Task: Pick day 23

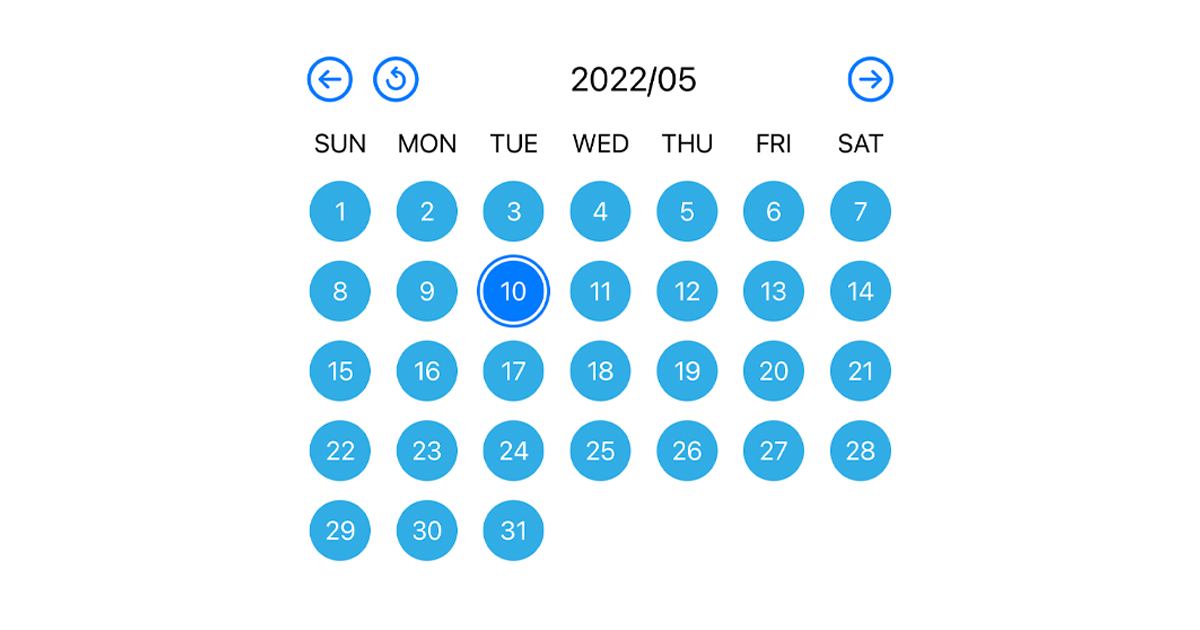Action: tap(427, 451)
